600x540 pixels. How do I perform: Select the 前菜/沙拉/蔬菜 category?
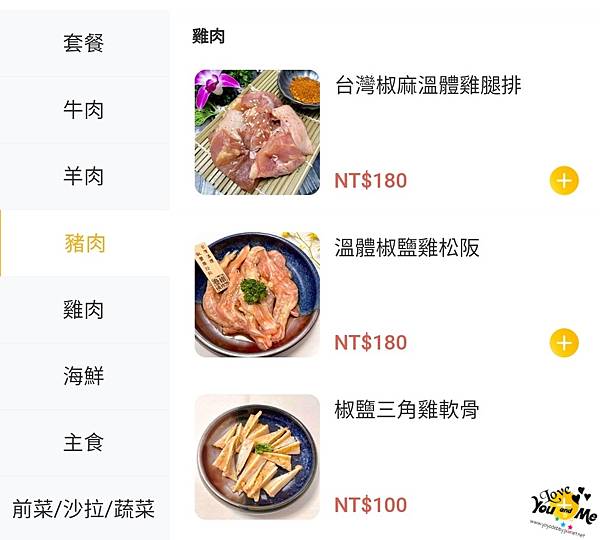84,509
